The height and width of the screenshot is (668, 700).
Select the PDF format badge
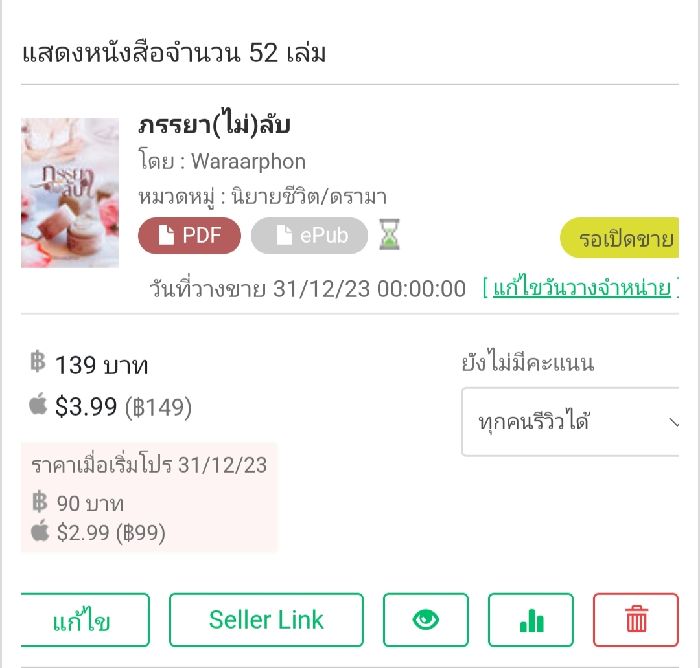tap(189, 236)
